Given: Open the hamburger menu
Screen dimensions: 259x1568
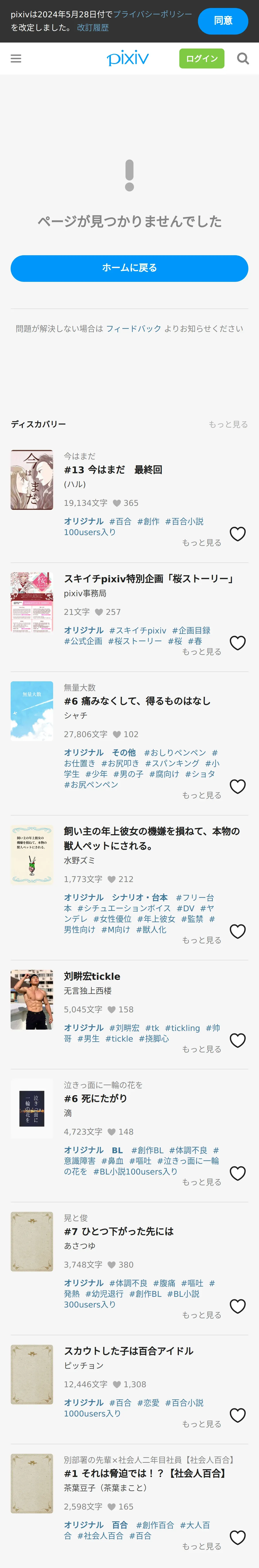Looking at the screenshot, I should click(x=16, y=58).
